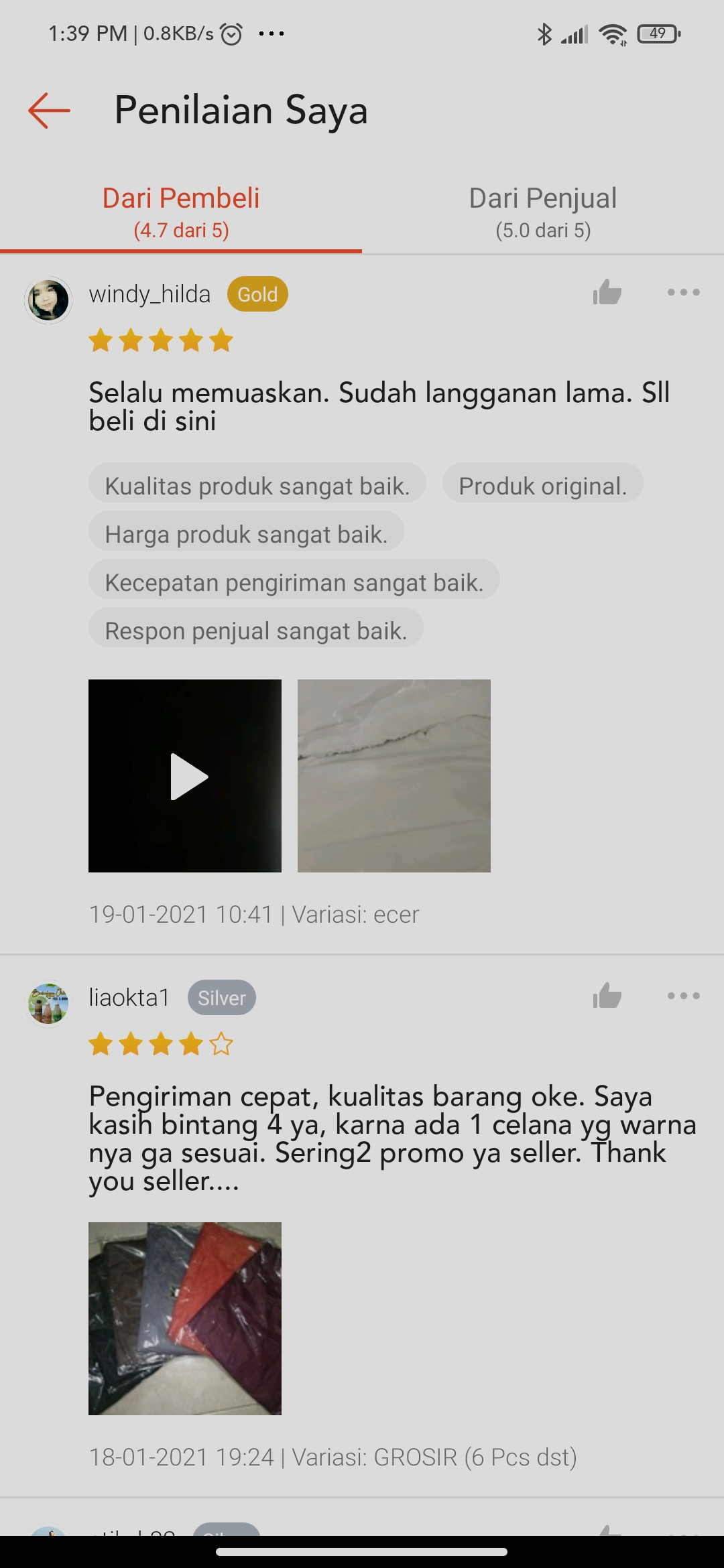Like liaokta1's review

point(607,996)
